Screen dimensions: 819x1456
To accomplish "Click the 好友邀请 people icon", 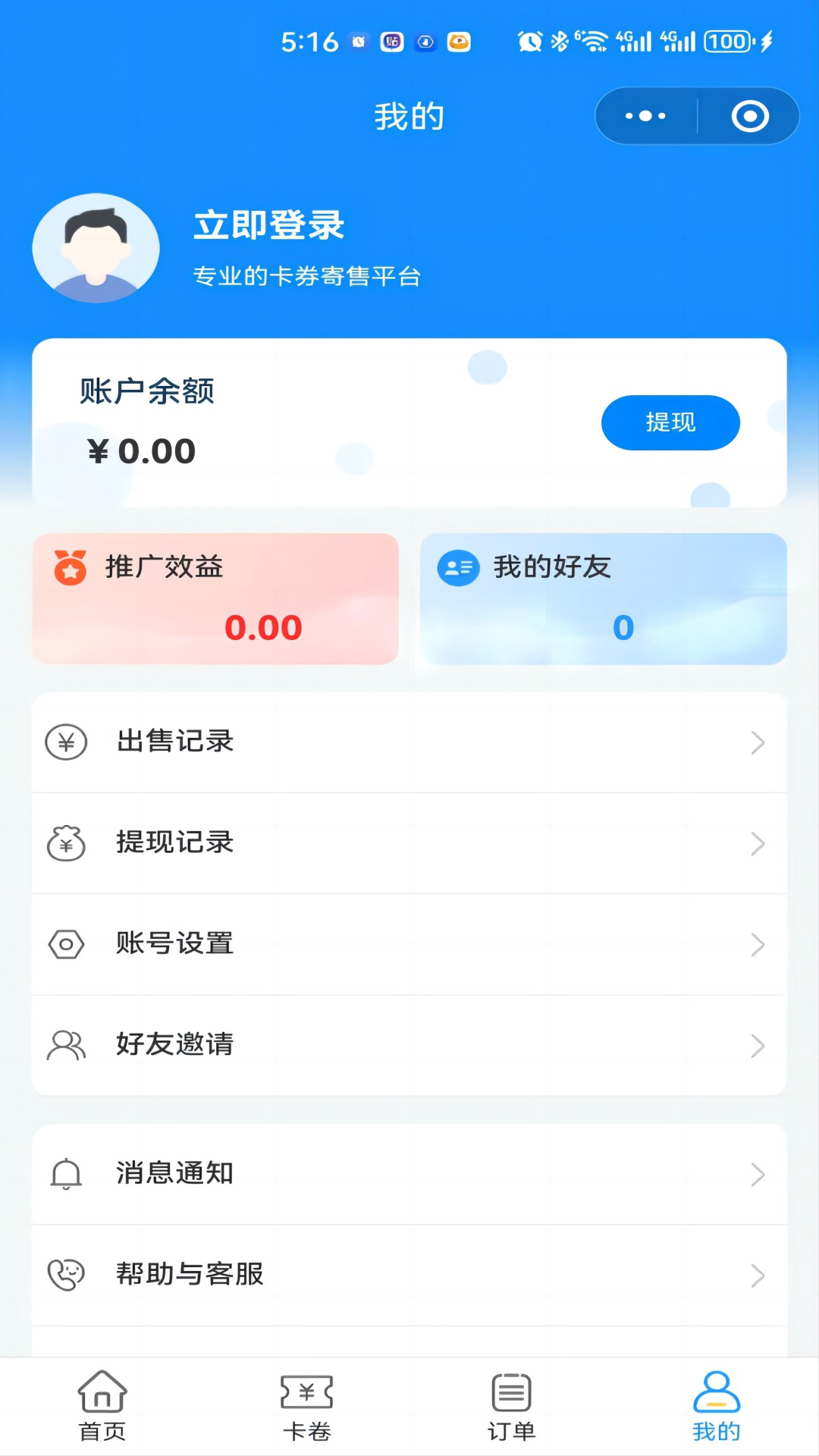I will [67, 1046].
